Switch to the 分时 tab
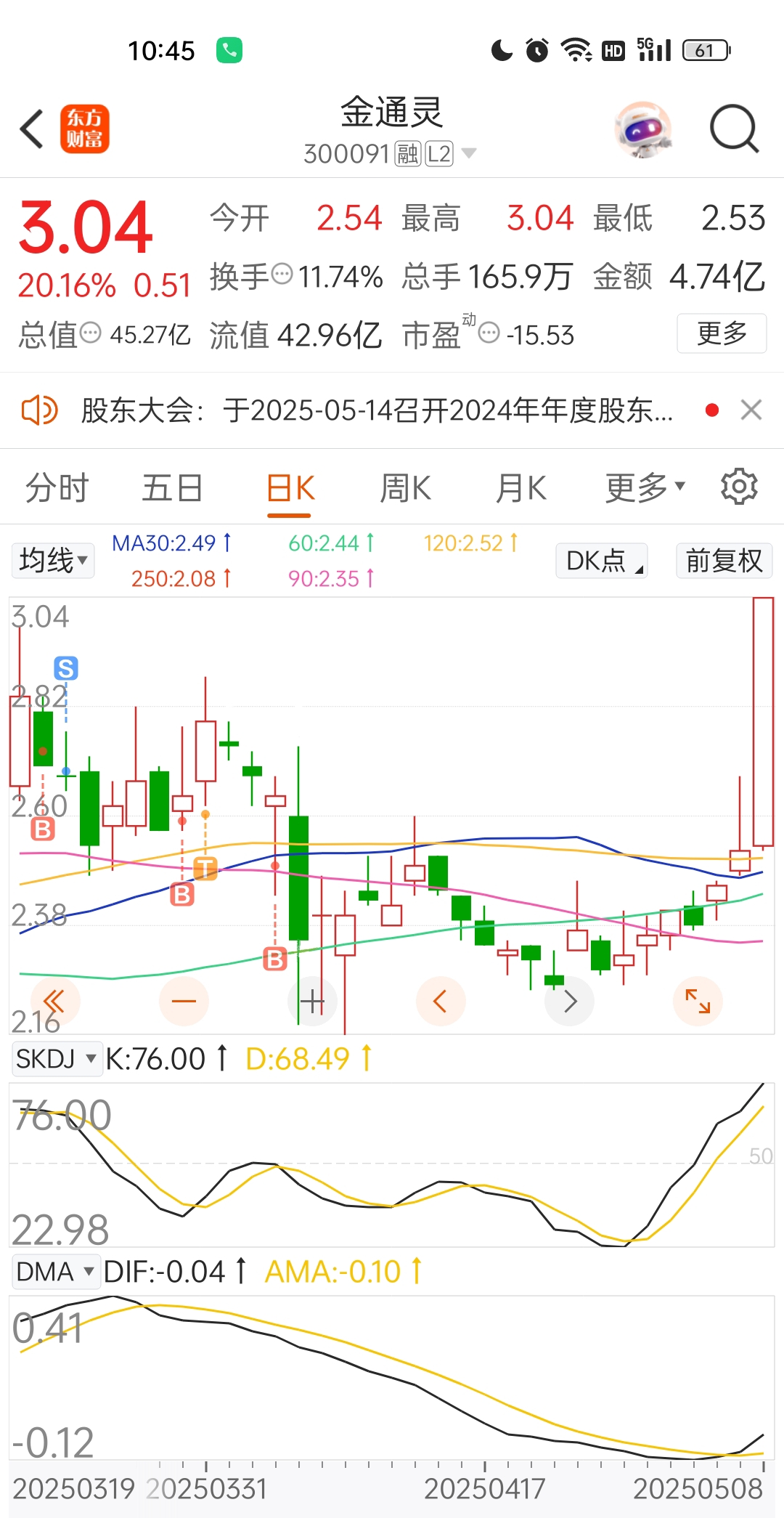Viewport: 784px width, 1518px height. click(x=57, y=487)
